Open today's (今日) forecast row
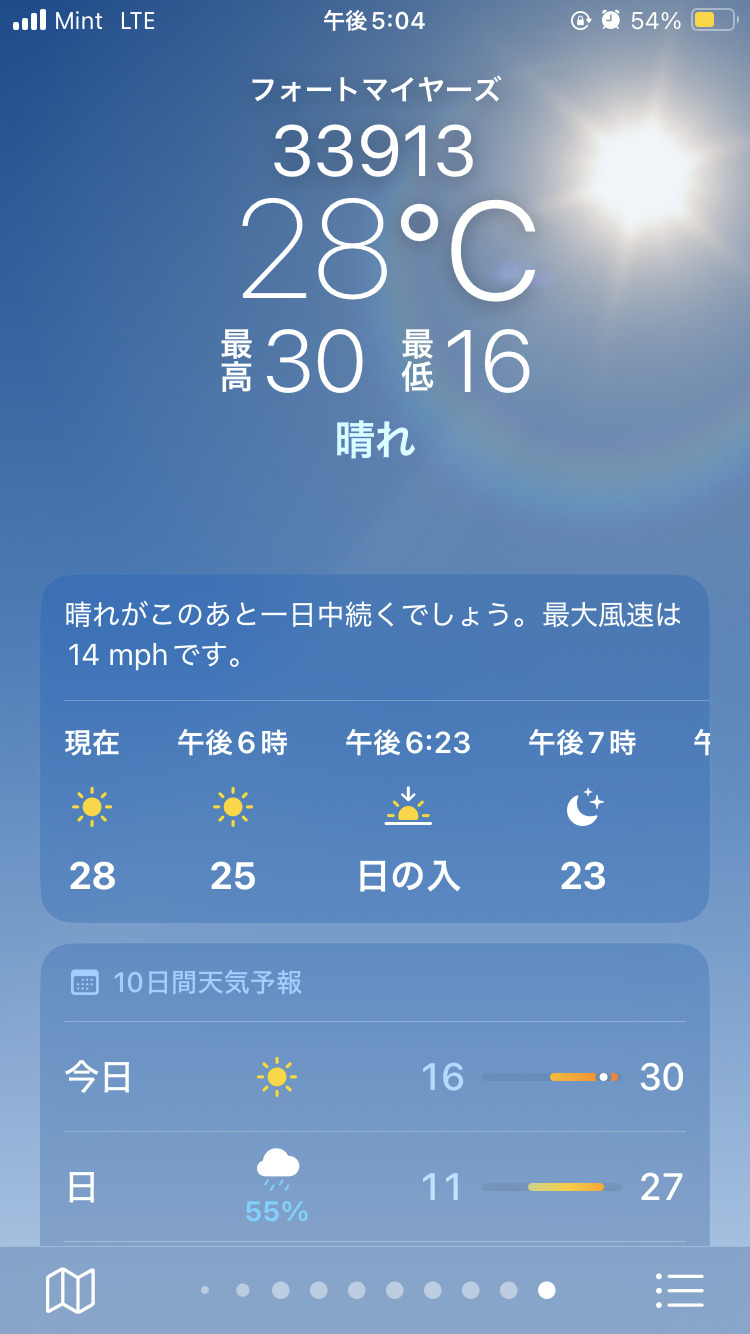The height and width of the screenshot is (1334, 750). tap(374, 1077)
